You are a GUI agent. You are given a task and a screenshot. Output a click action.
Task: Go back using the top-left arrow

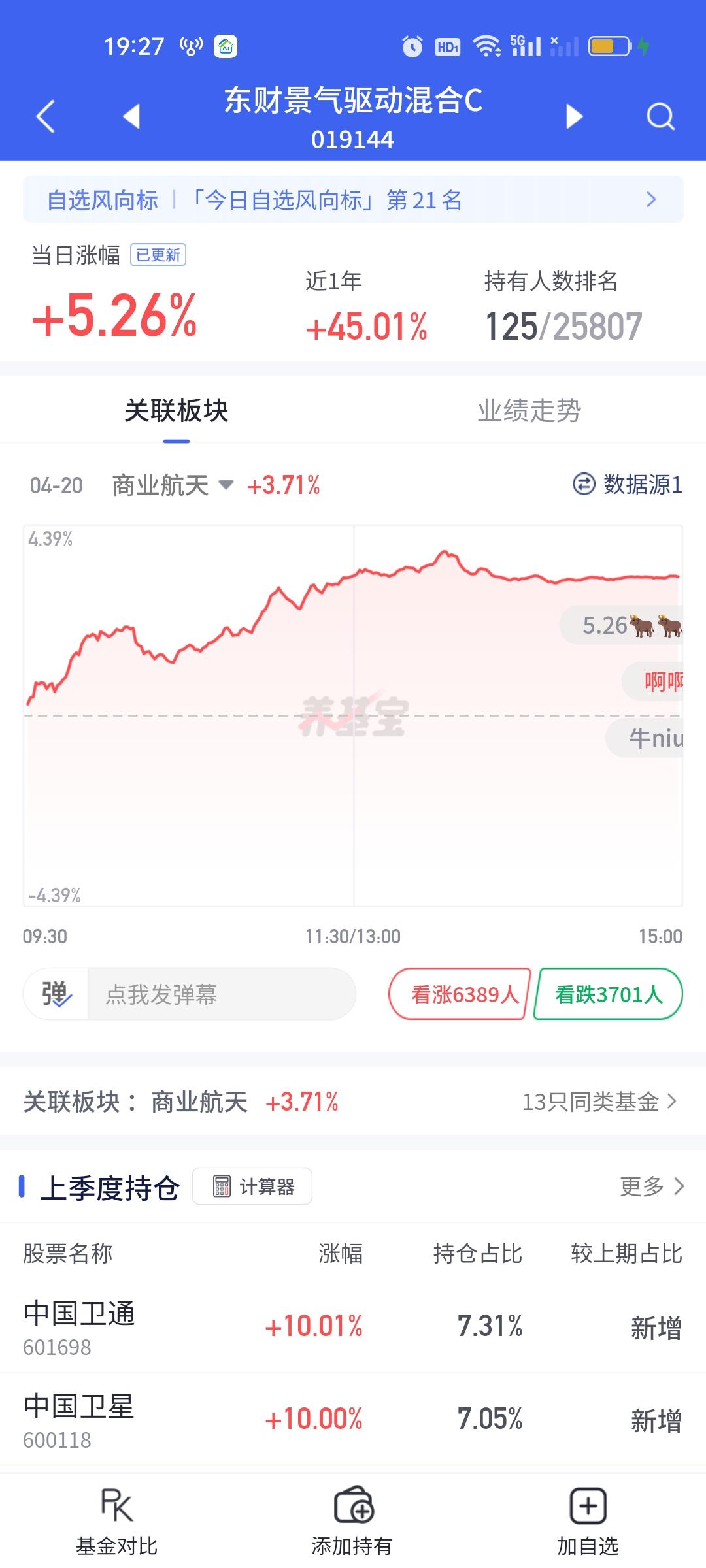[x=44, y=116]
